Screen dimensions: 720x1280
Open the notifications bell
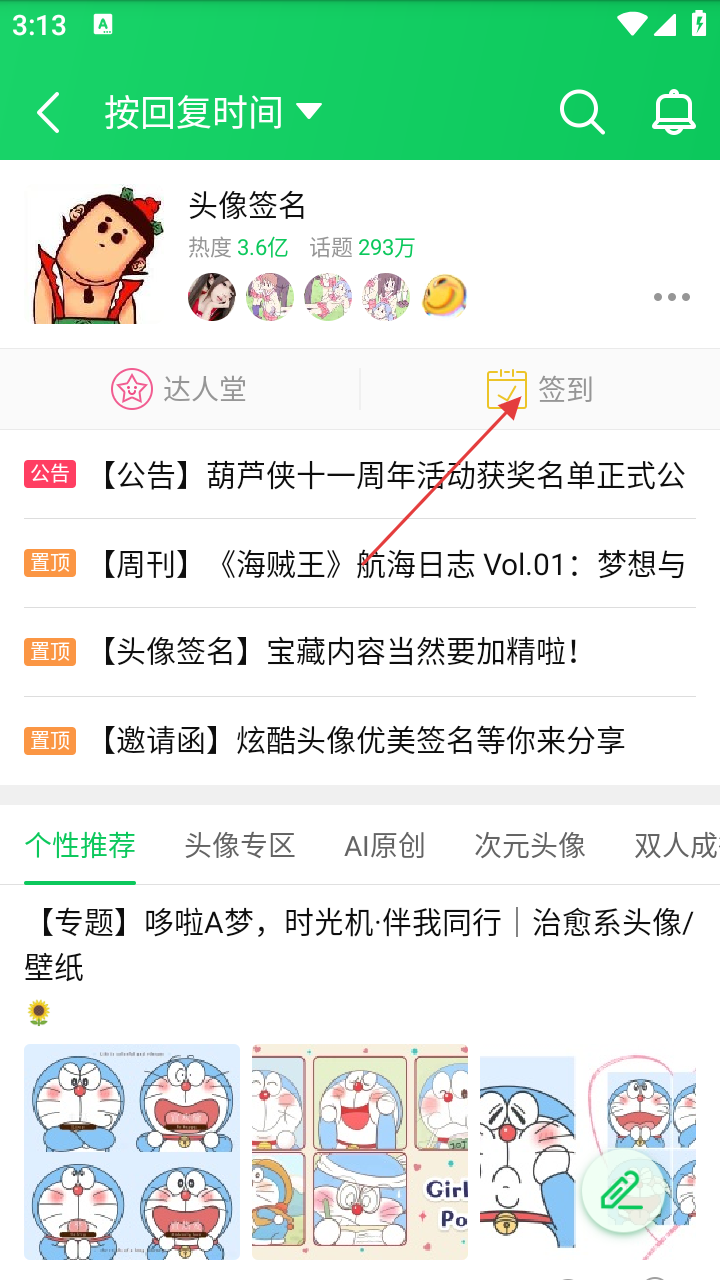[673, 112]
